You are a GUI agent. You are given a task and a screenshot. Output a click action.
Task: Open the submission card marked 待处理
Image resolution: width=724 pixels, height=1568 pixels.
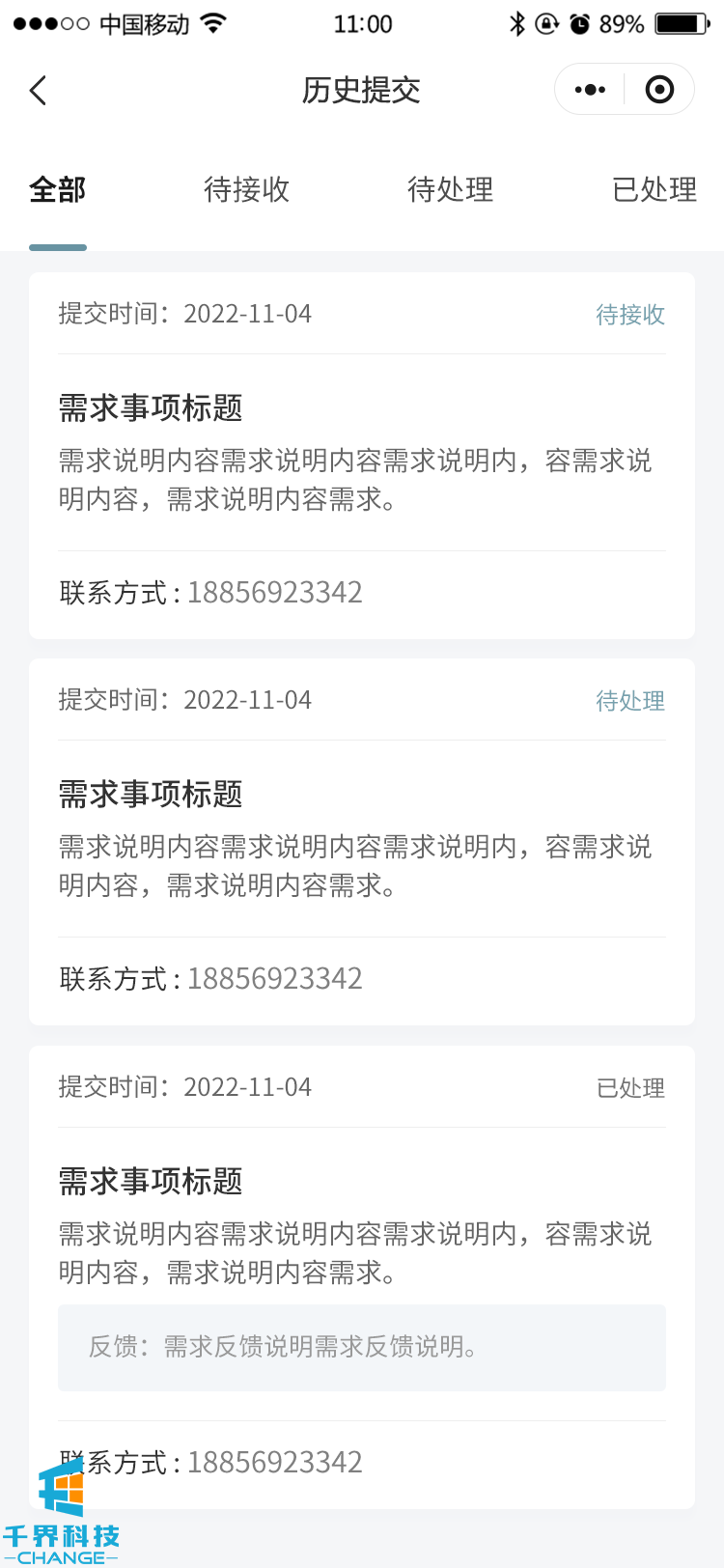pos(362,842)
